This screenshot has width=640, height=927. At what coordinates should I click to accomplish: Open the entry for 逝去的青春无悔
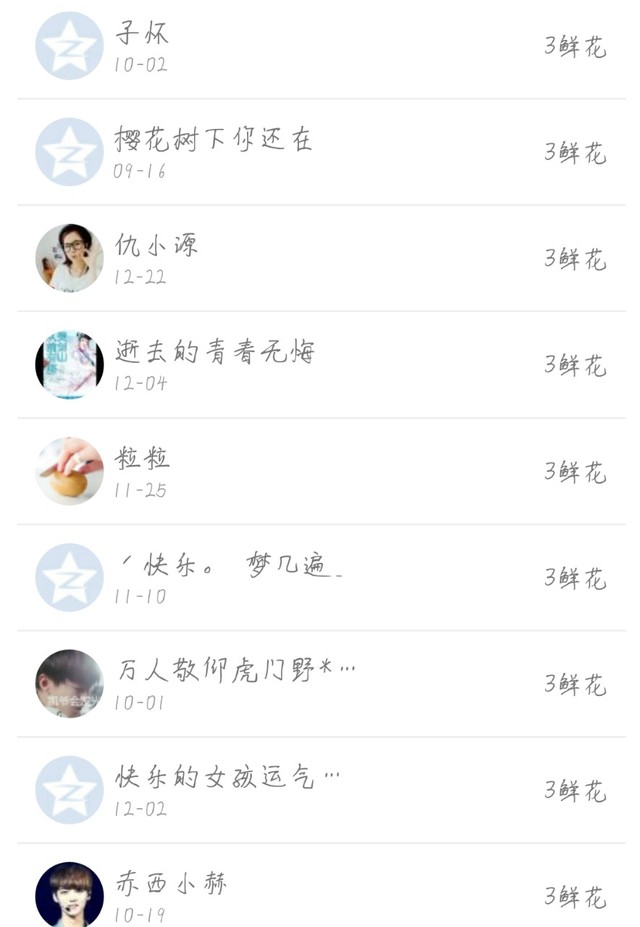[x=320, y=365]
